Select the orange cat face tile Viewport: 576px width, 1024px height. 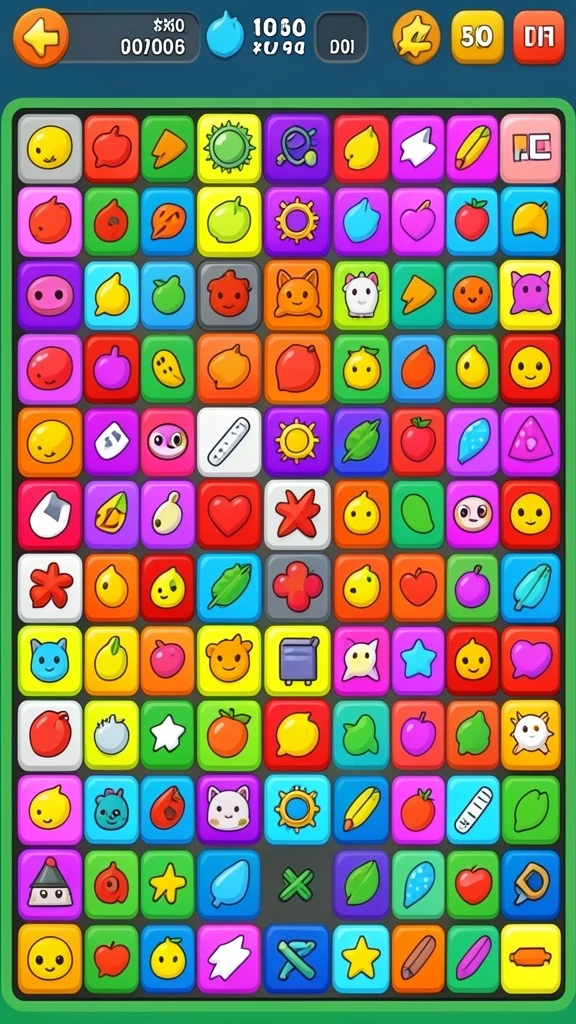coord(297,295)
